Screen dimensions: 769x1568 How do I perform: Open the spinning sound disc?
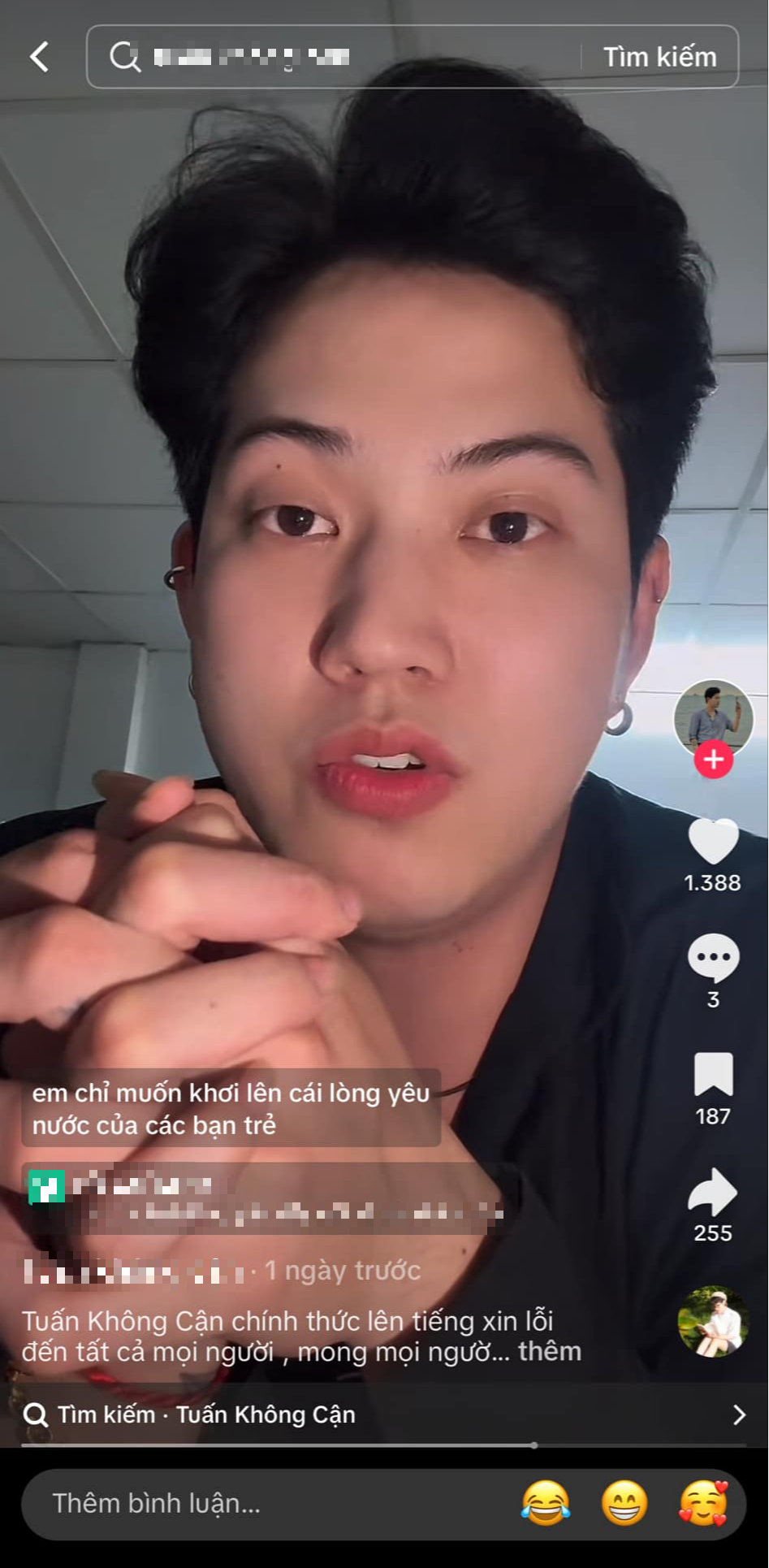(712, 1322)
